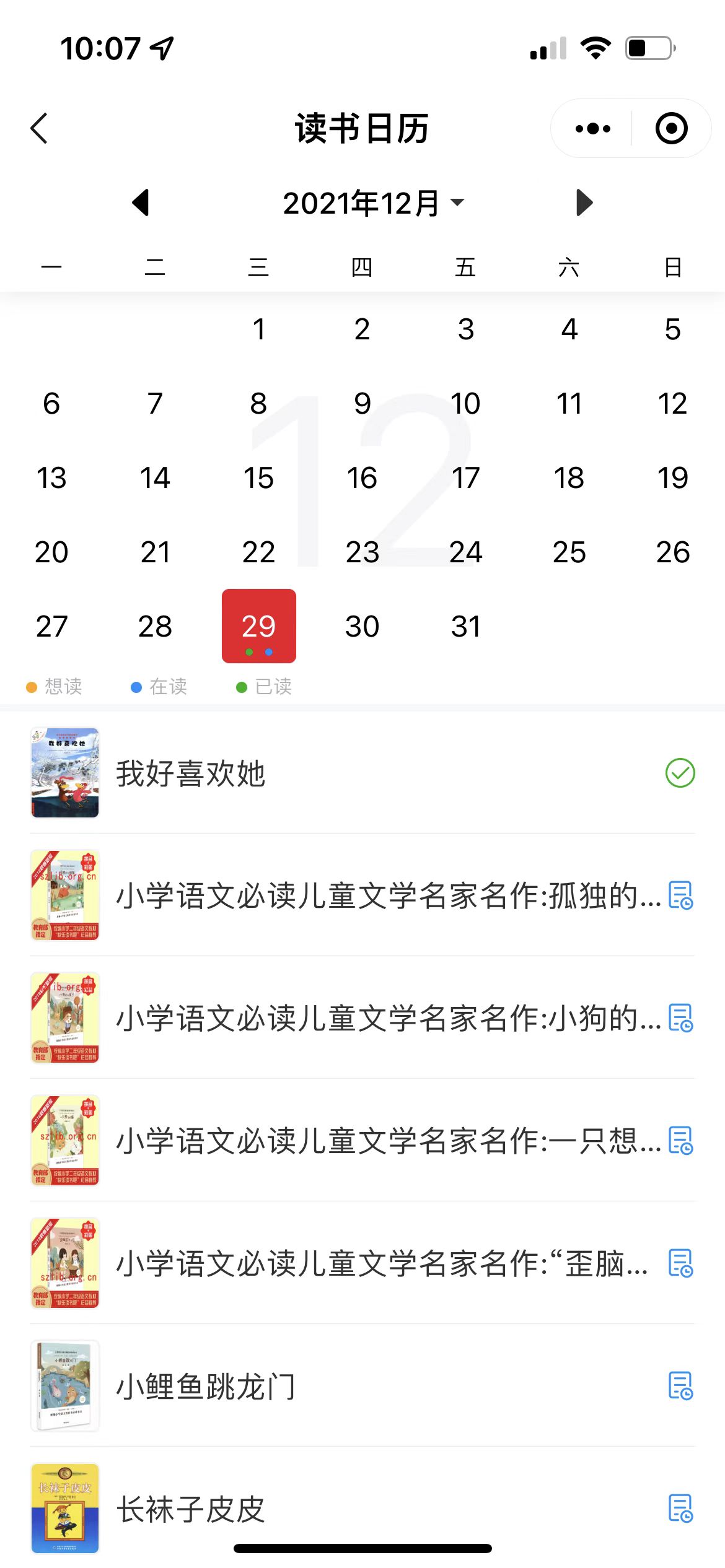Open the book 我好喜欢她
Viewport: 725px width, 1568px height.
click(362, 773)
